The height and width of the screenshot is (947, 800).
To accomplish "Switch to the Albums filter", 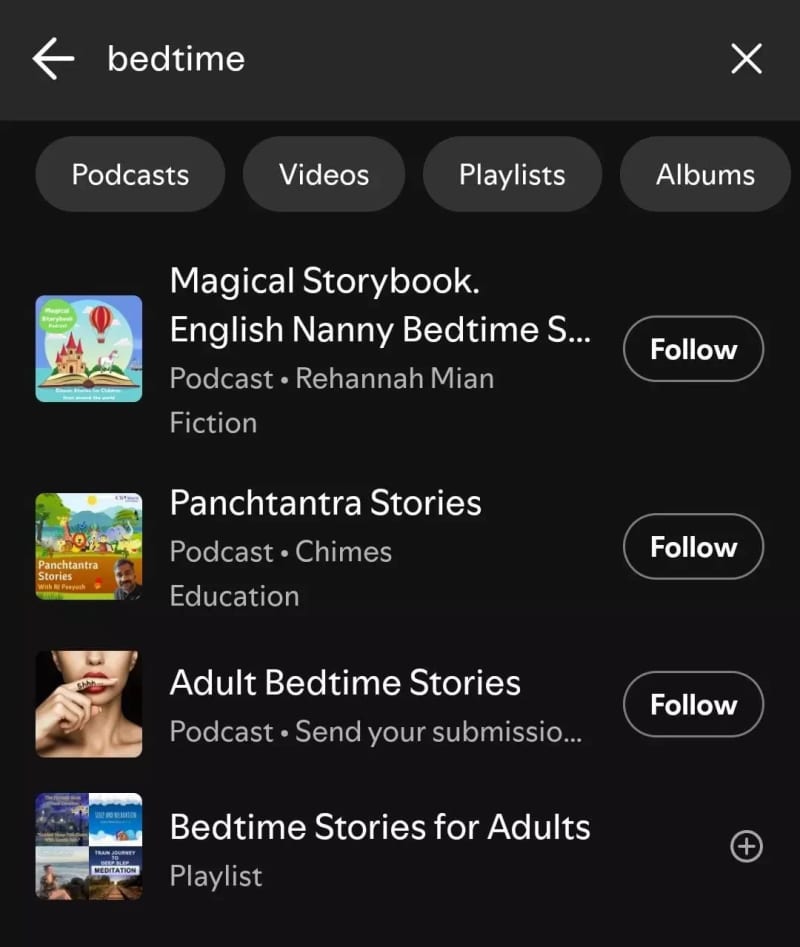I will (704, 175).
